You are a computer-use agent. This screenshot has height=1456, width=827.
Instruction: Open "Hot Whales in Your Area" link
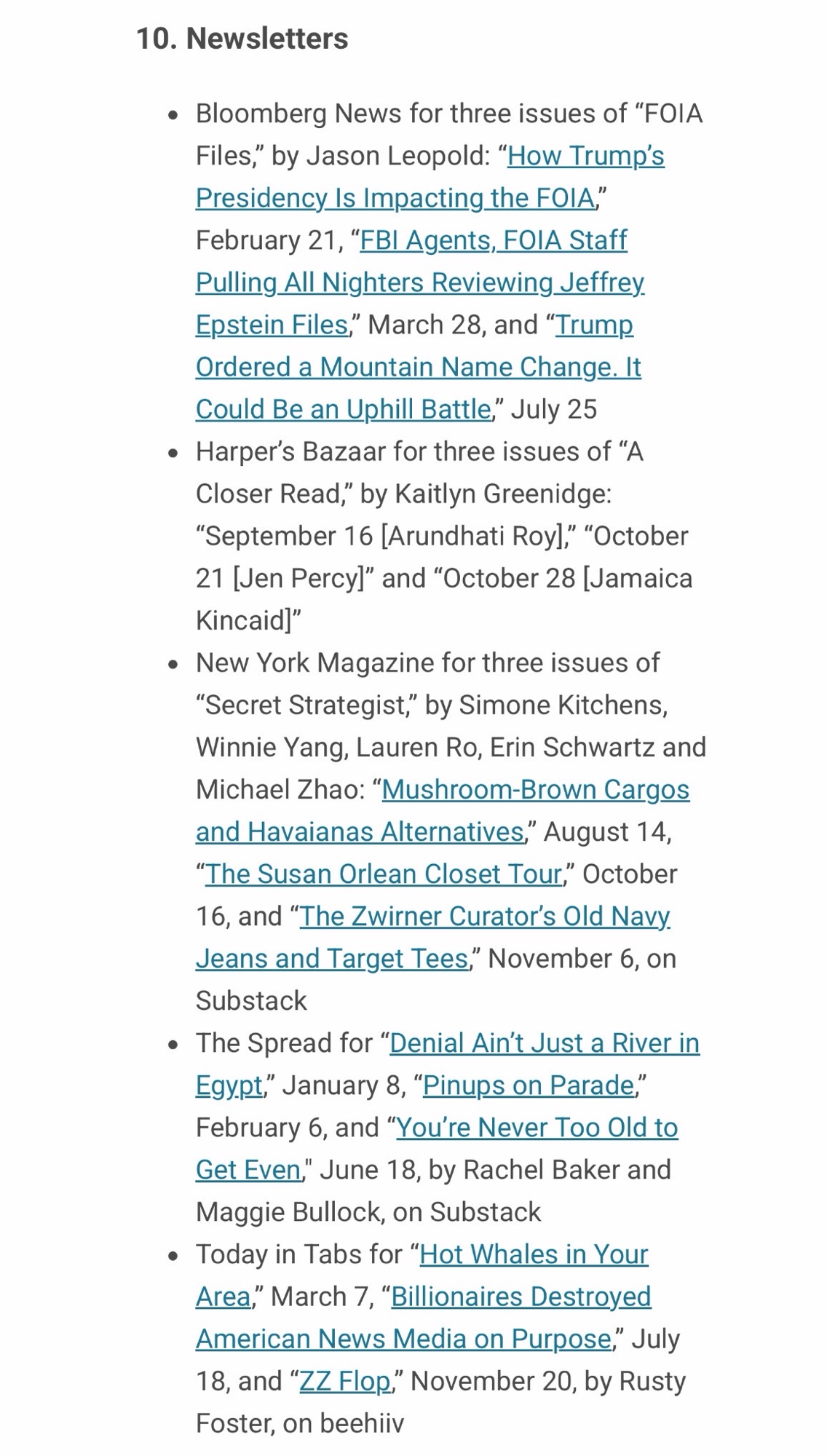coord(534,1254)
